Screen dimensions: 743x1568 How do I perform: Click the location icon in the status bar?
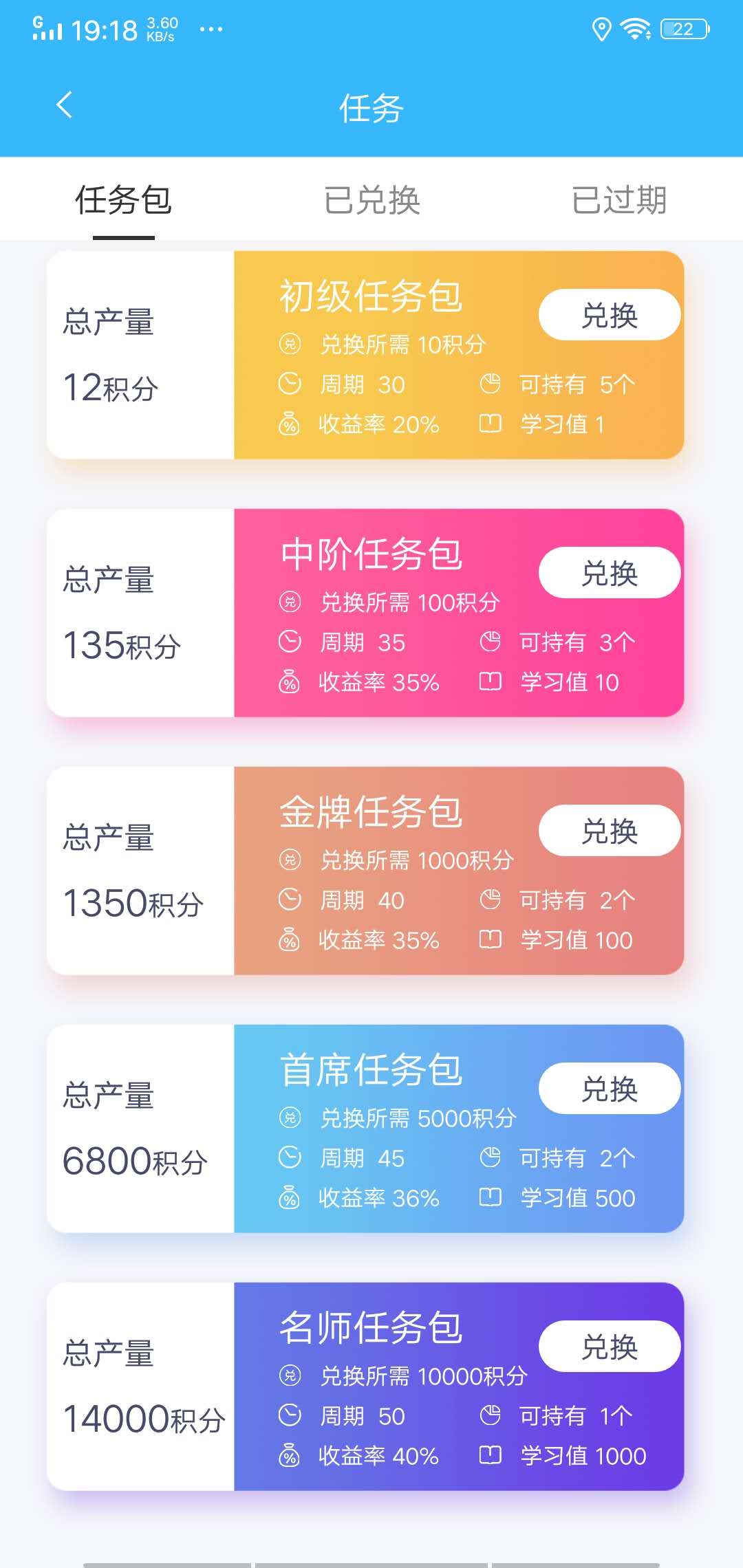point(603,28)
